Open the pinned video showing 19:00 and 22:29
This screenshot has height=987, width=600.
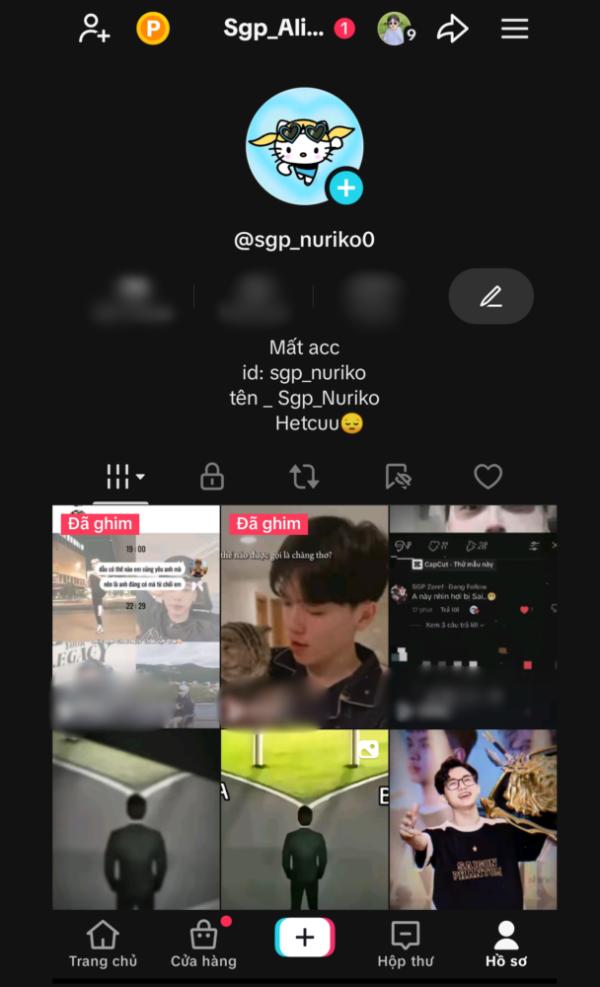(136, 617)
